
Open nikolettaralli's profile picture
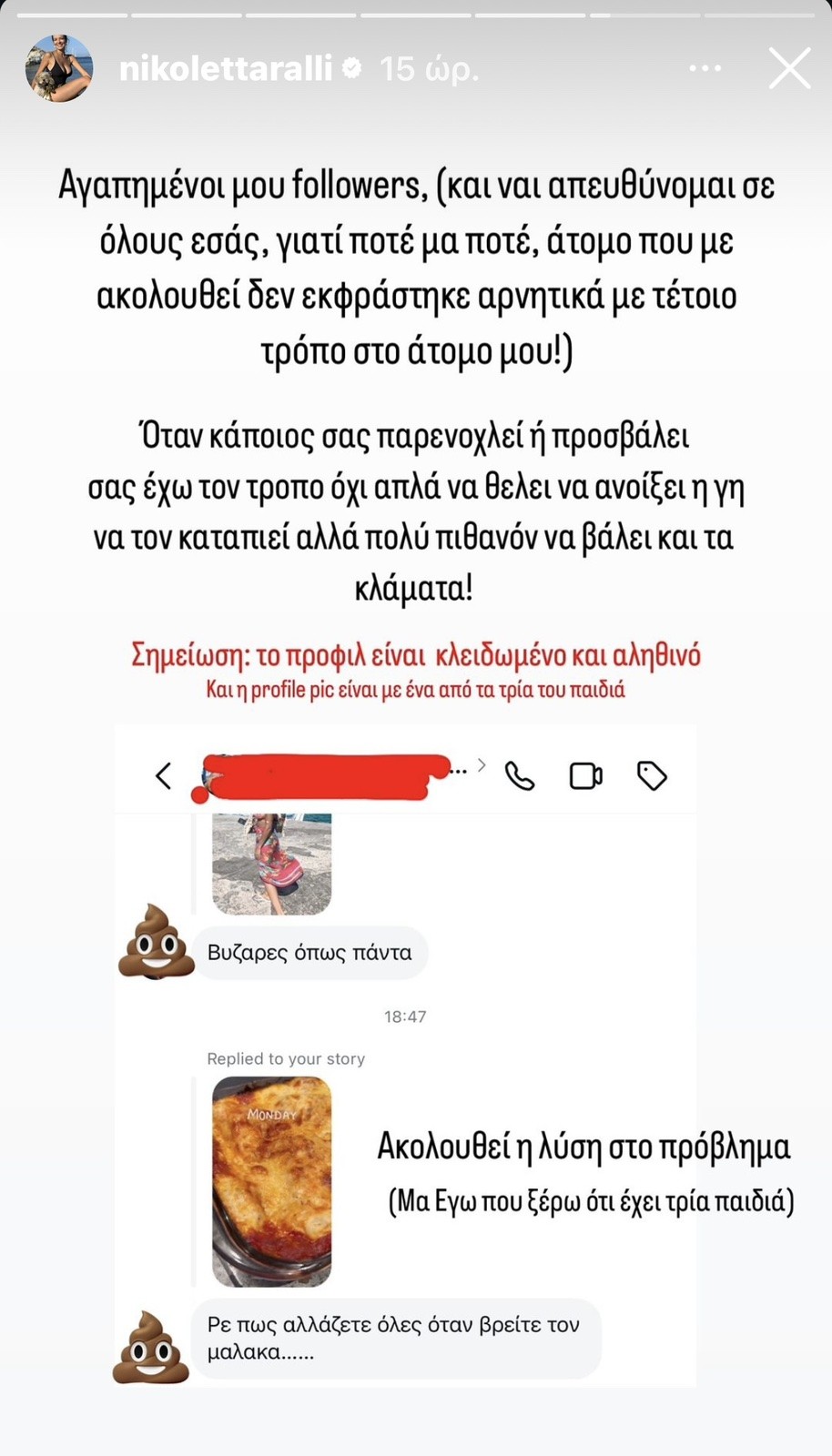click(x=59, y=69)
